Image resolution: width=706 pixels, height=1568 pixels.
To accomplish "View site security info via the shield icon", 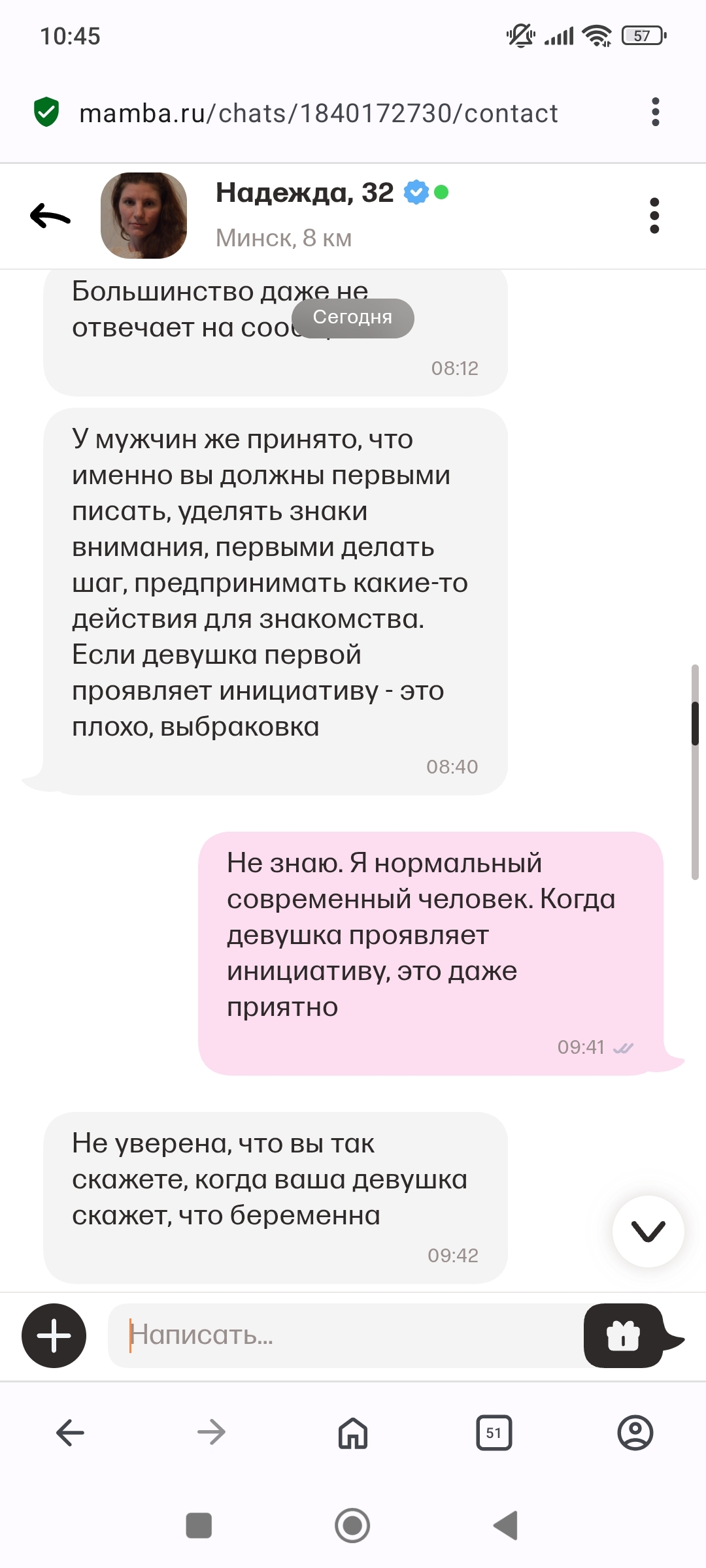I will 46,112.
